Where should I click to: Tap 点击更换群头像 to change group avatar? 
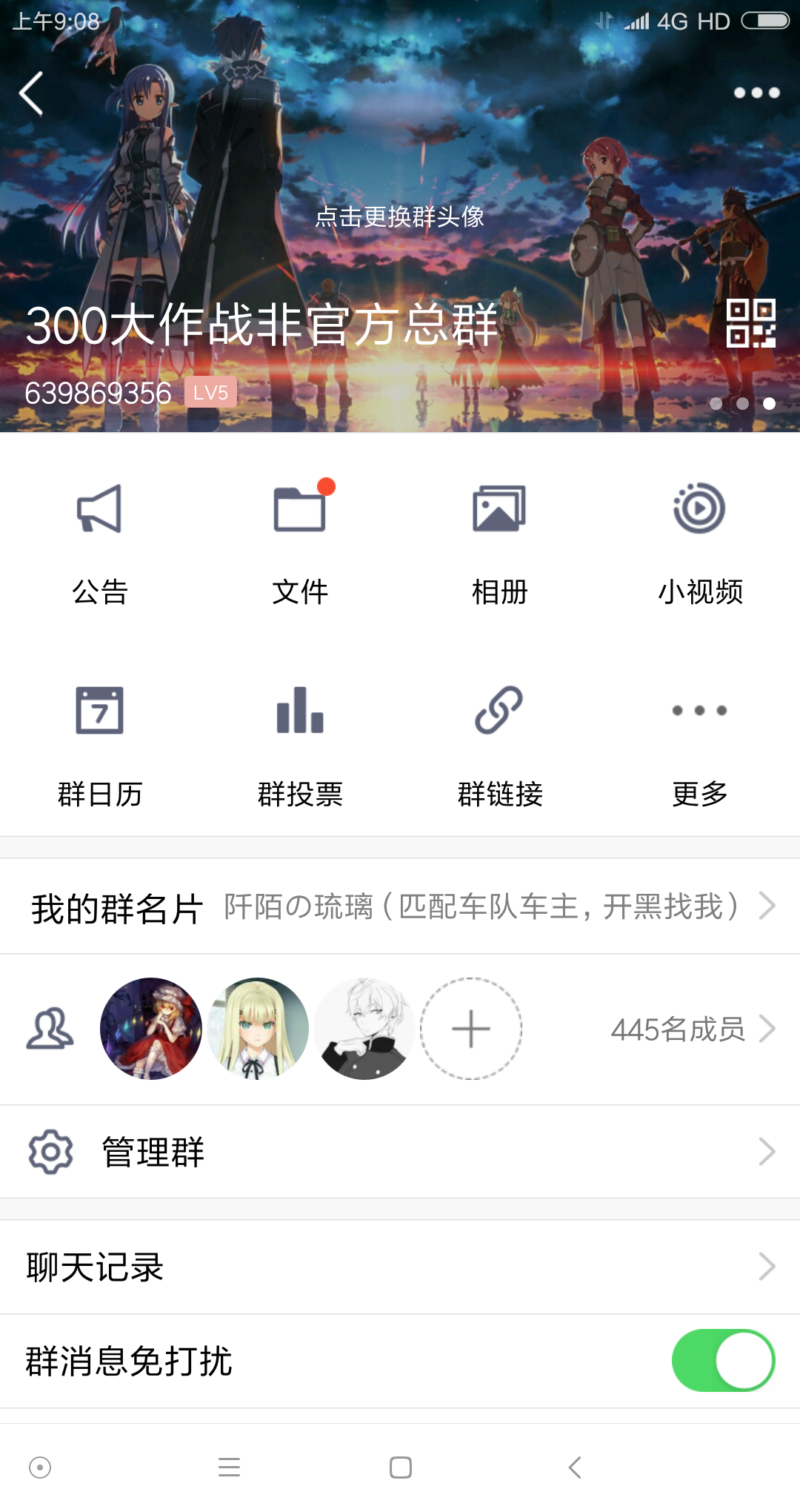[x=400, y=216]
